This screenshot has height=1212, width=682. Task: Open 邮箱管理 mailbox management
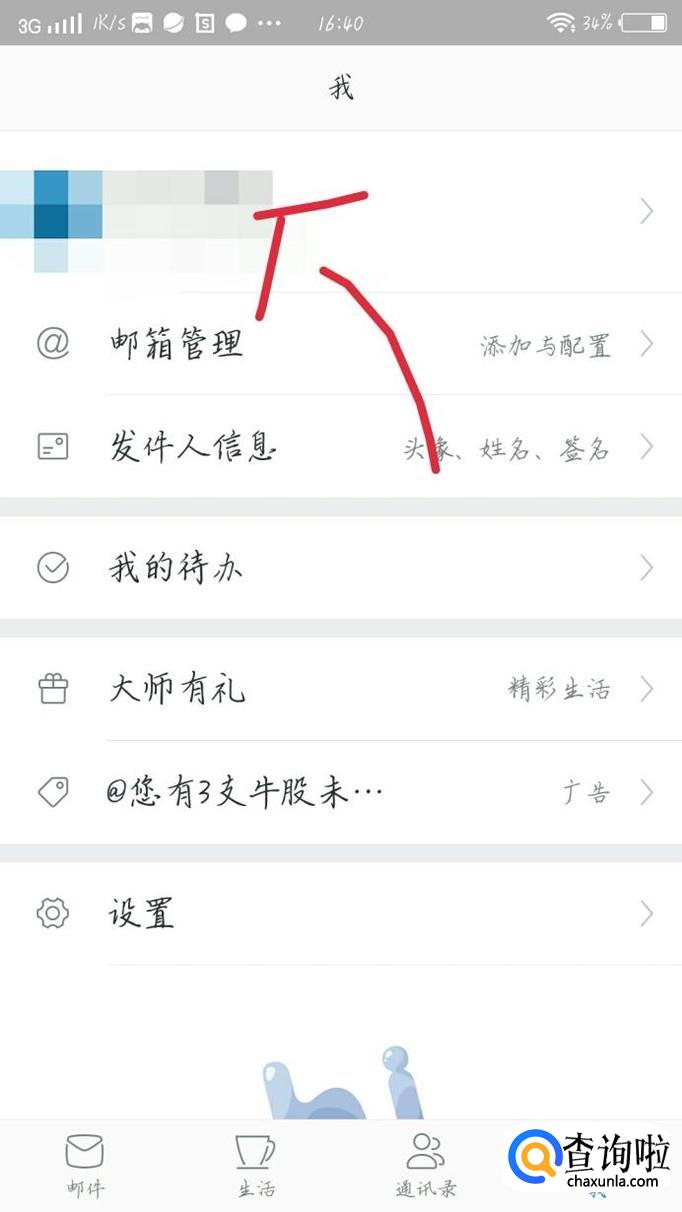click(340, 345)
